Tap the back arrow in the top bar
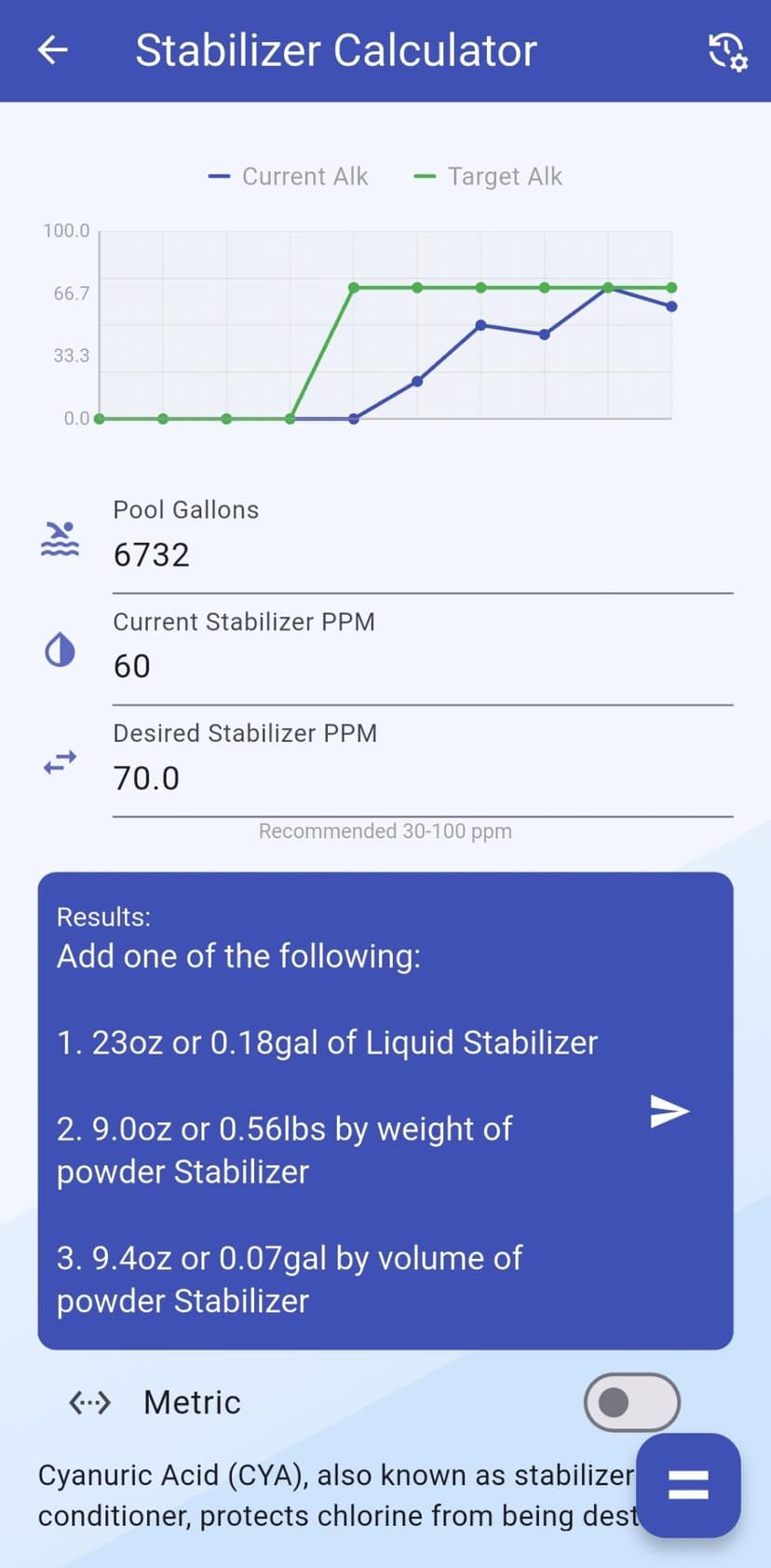Image resolution: width=771 pixels, height=1568 pixels. [51, 51]
